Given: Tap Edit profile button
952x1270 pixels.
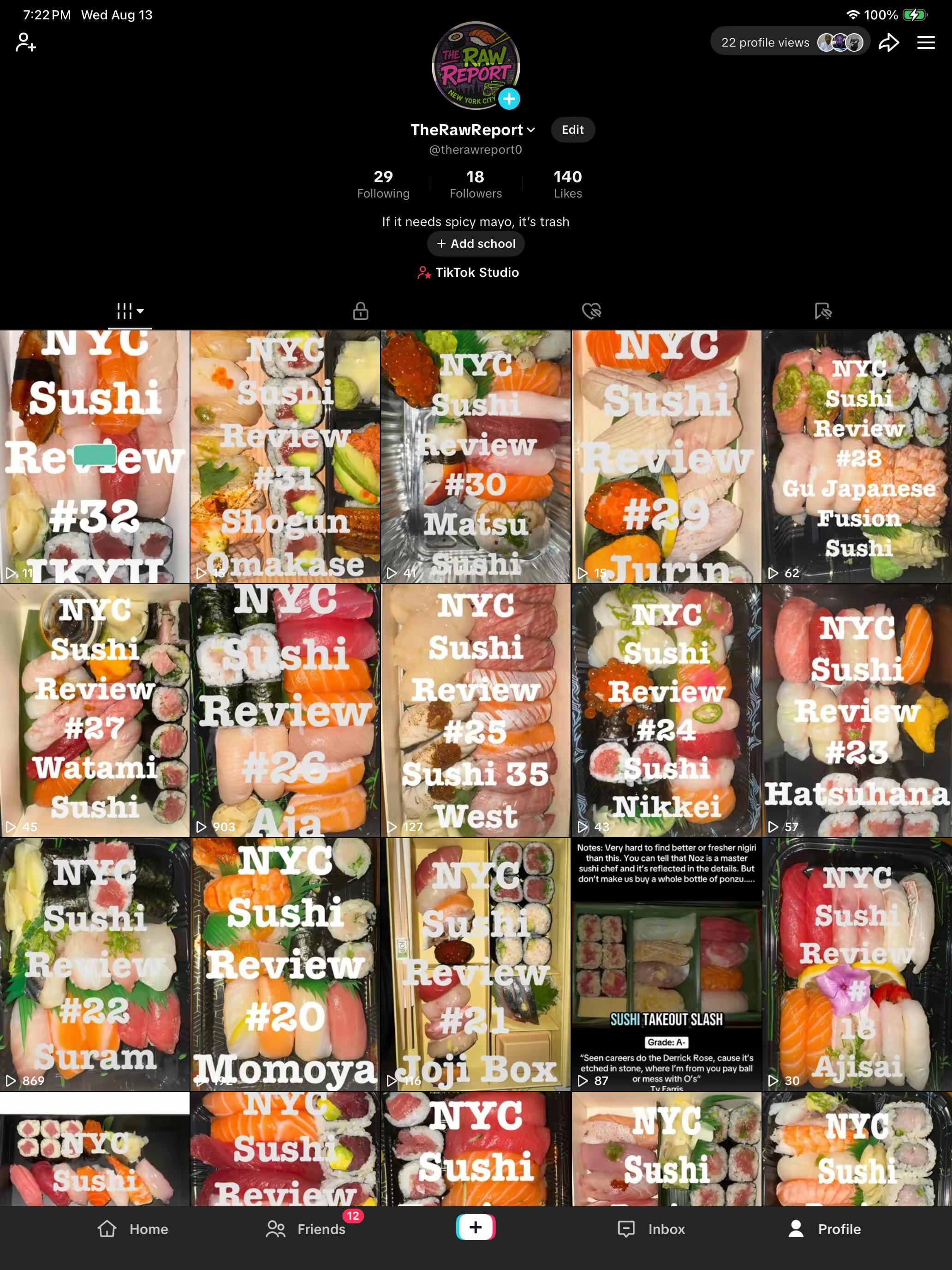Looking at the screenshot, I should (572, 130).
